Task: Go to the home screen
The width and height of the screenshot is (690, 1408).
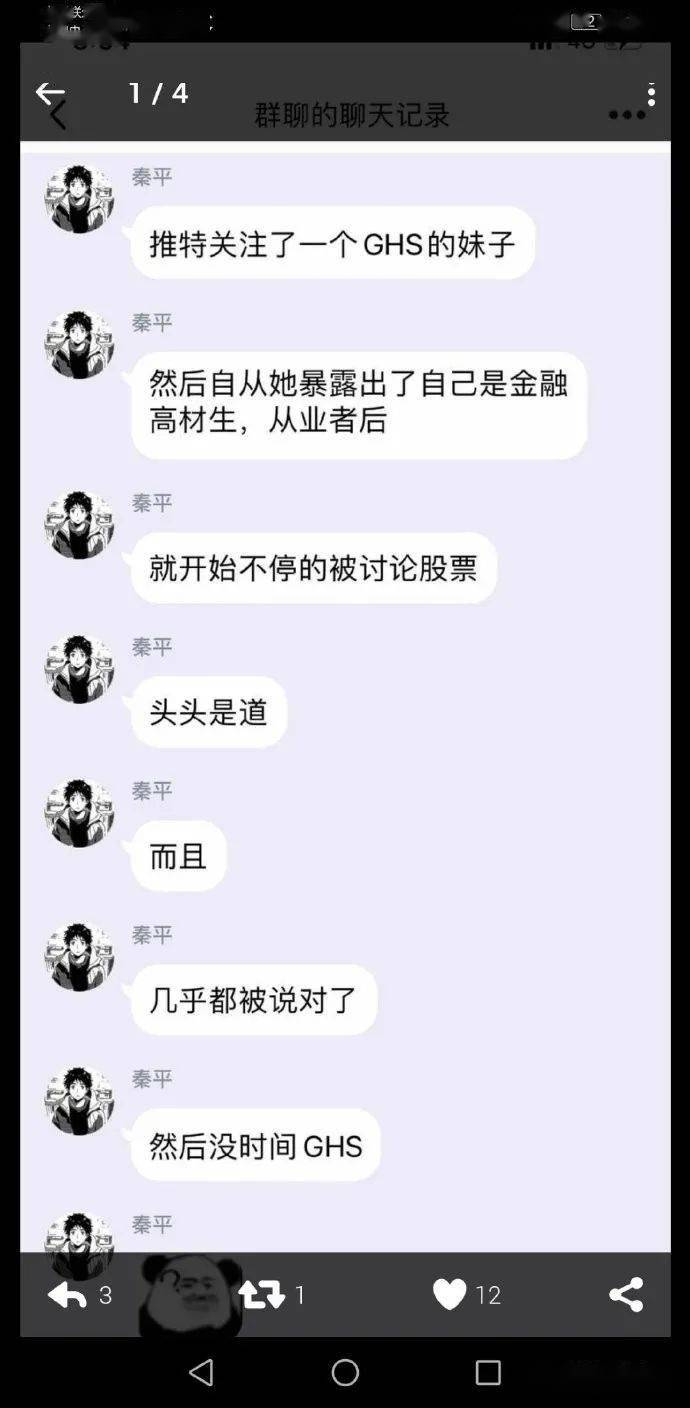Action: (345, 1372)
